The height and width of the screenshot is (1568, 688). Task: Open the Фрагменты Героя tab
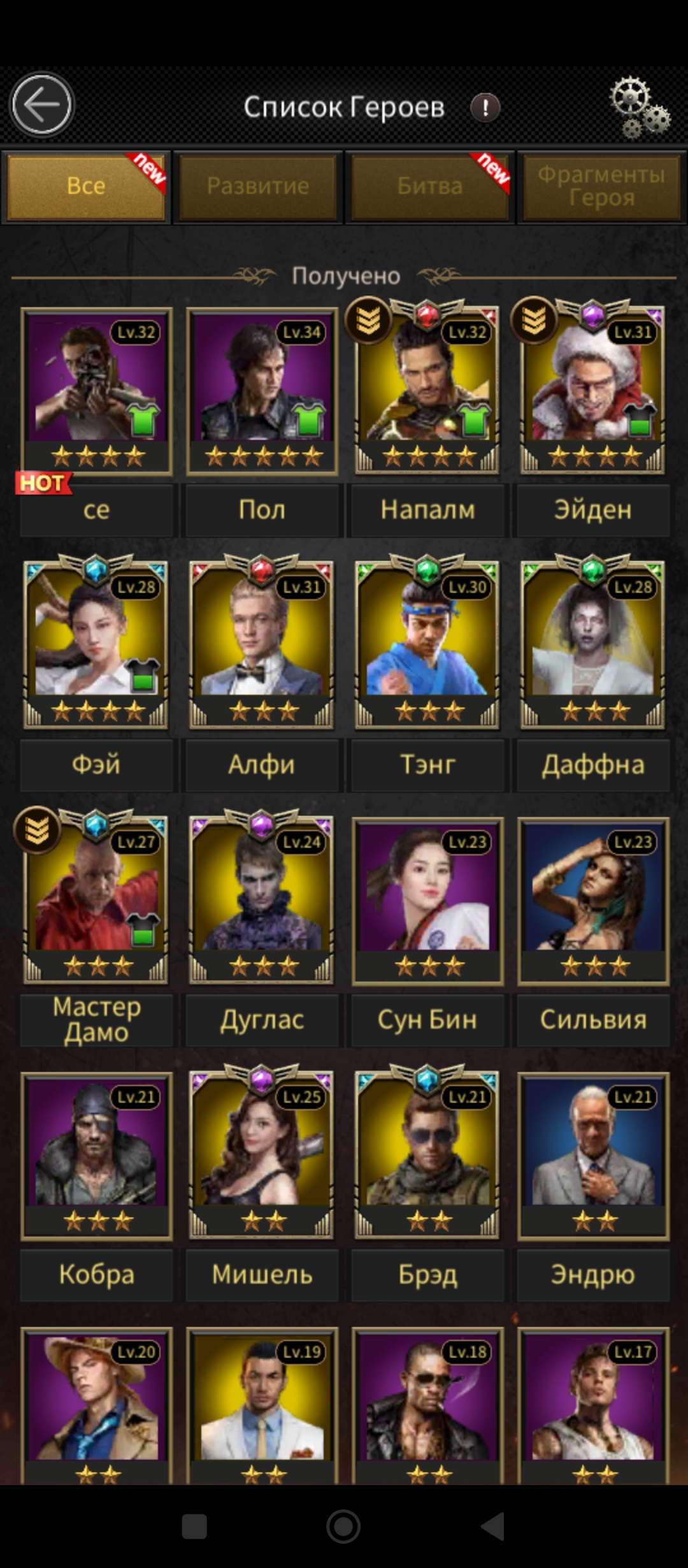(601, 187)
